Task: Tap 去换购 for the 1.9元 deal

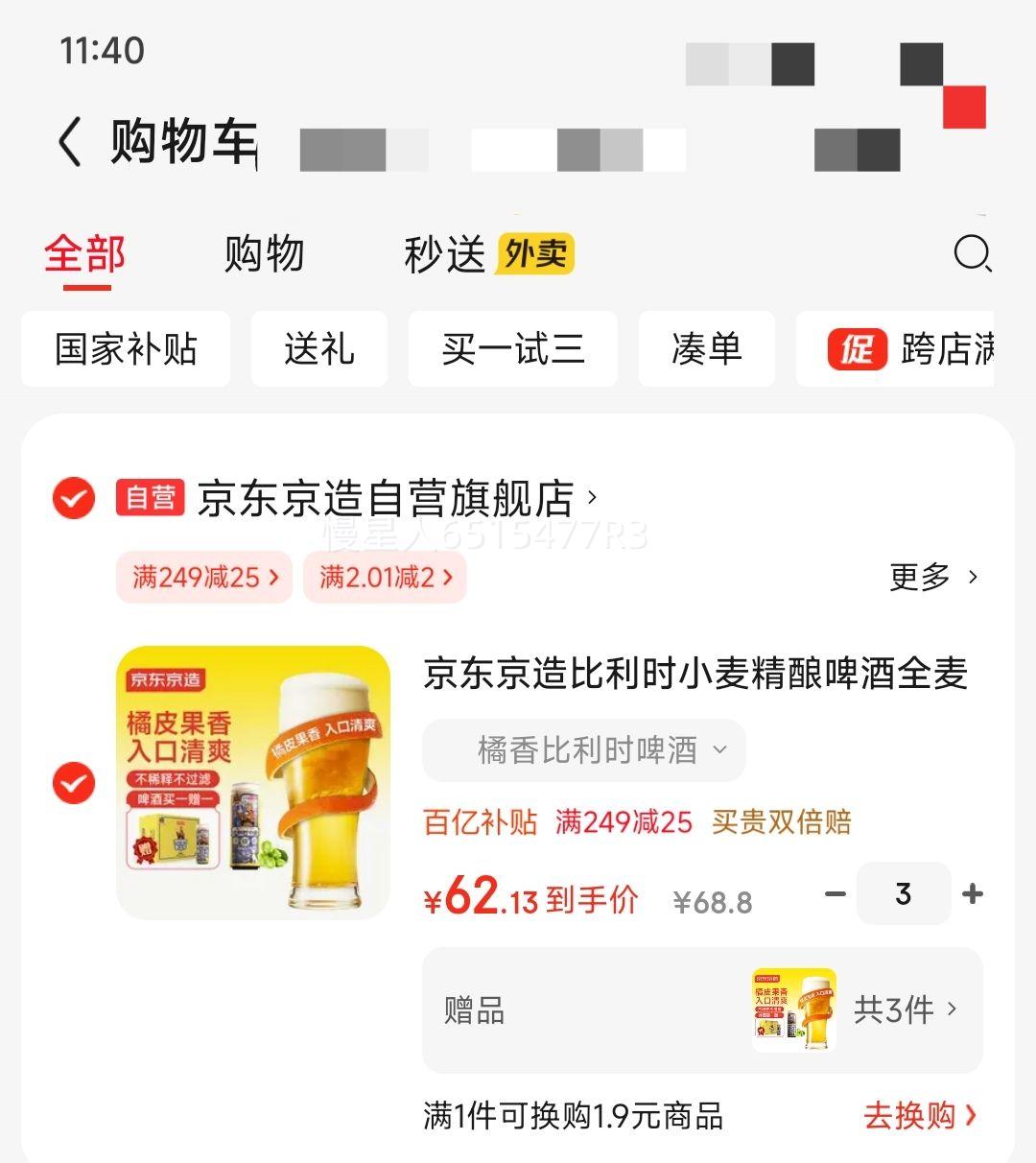Action: click(x=919, y=1115)
